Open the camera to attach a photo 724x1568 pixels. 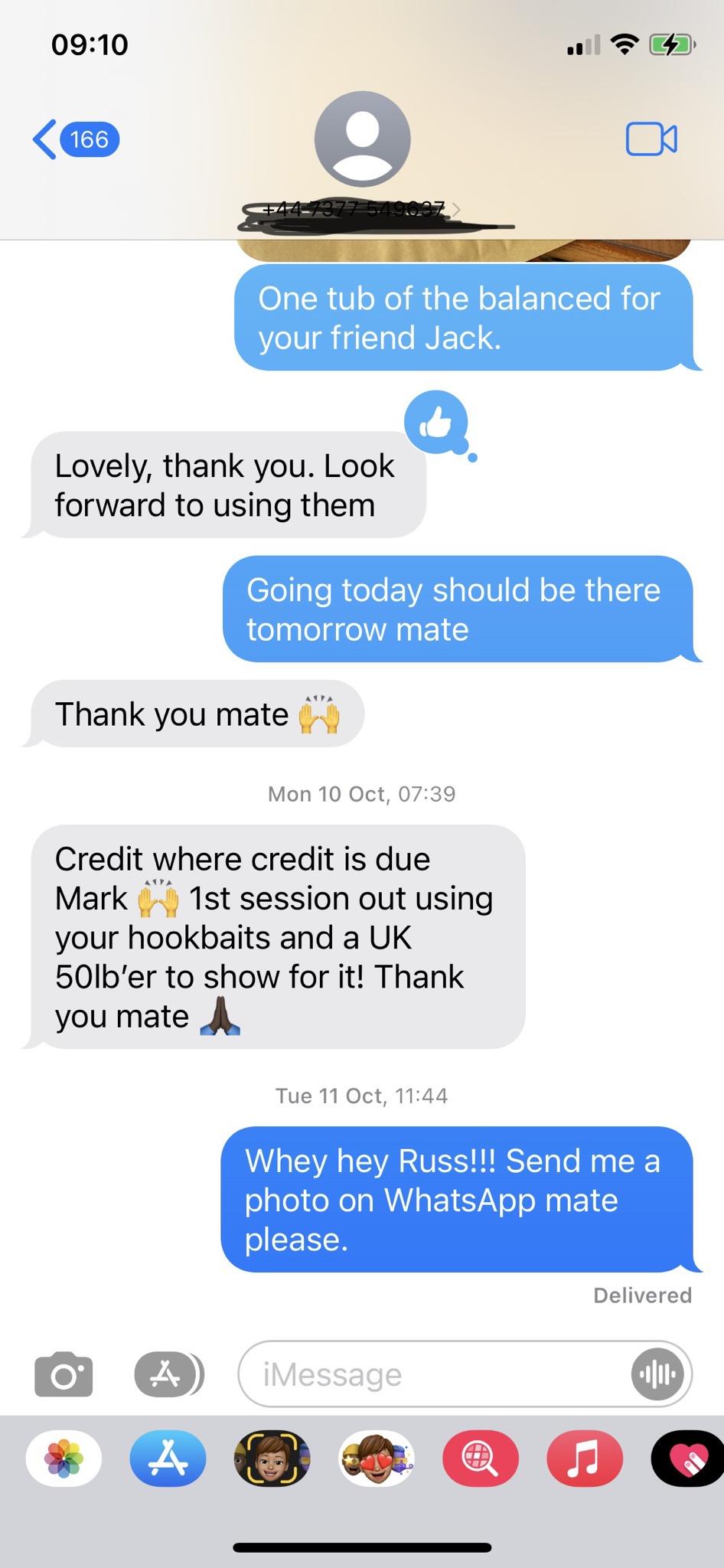(x=64, y=1374)
